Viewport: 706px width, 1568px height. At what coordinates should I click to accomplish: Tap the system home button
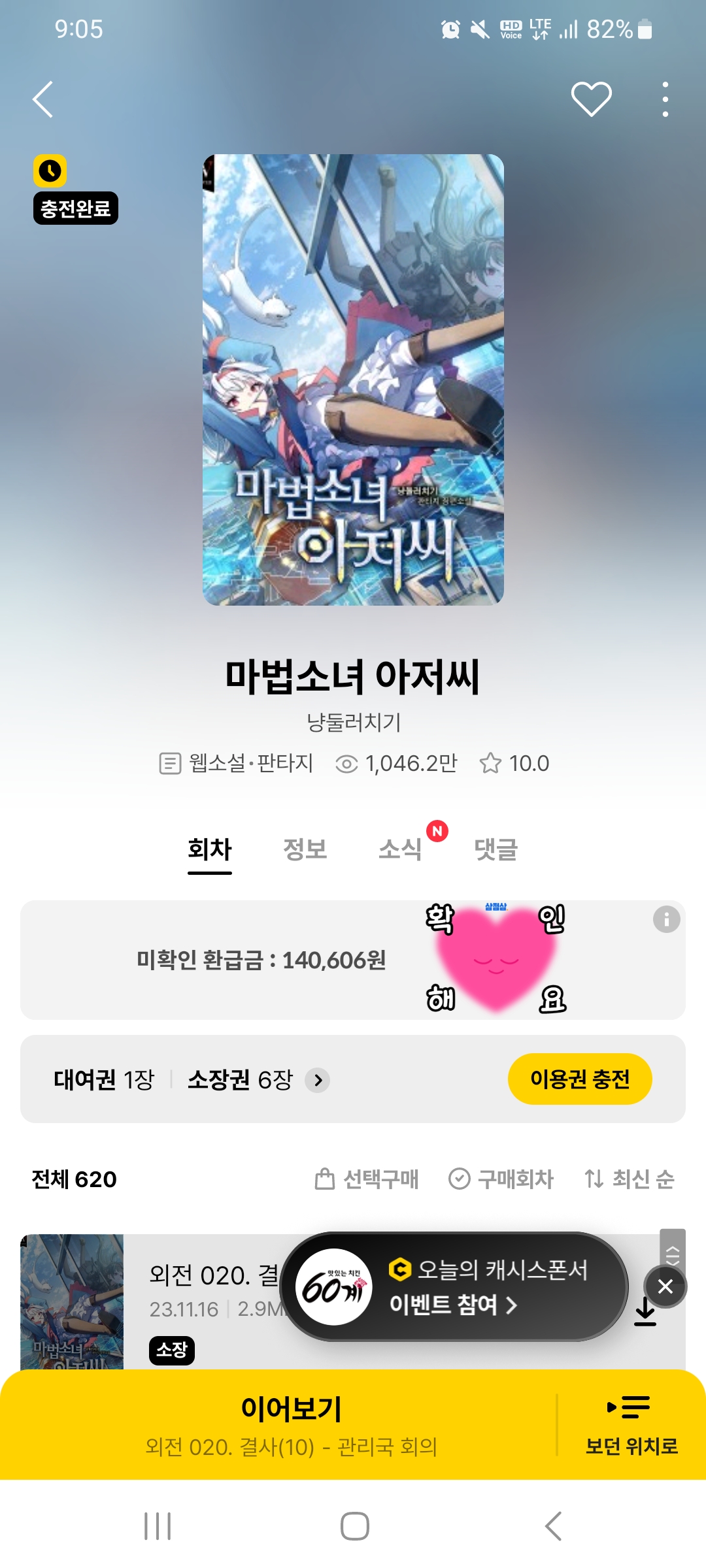click(354, 1526)
